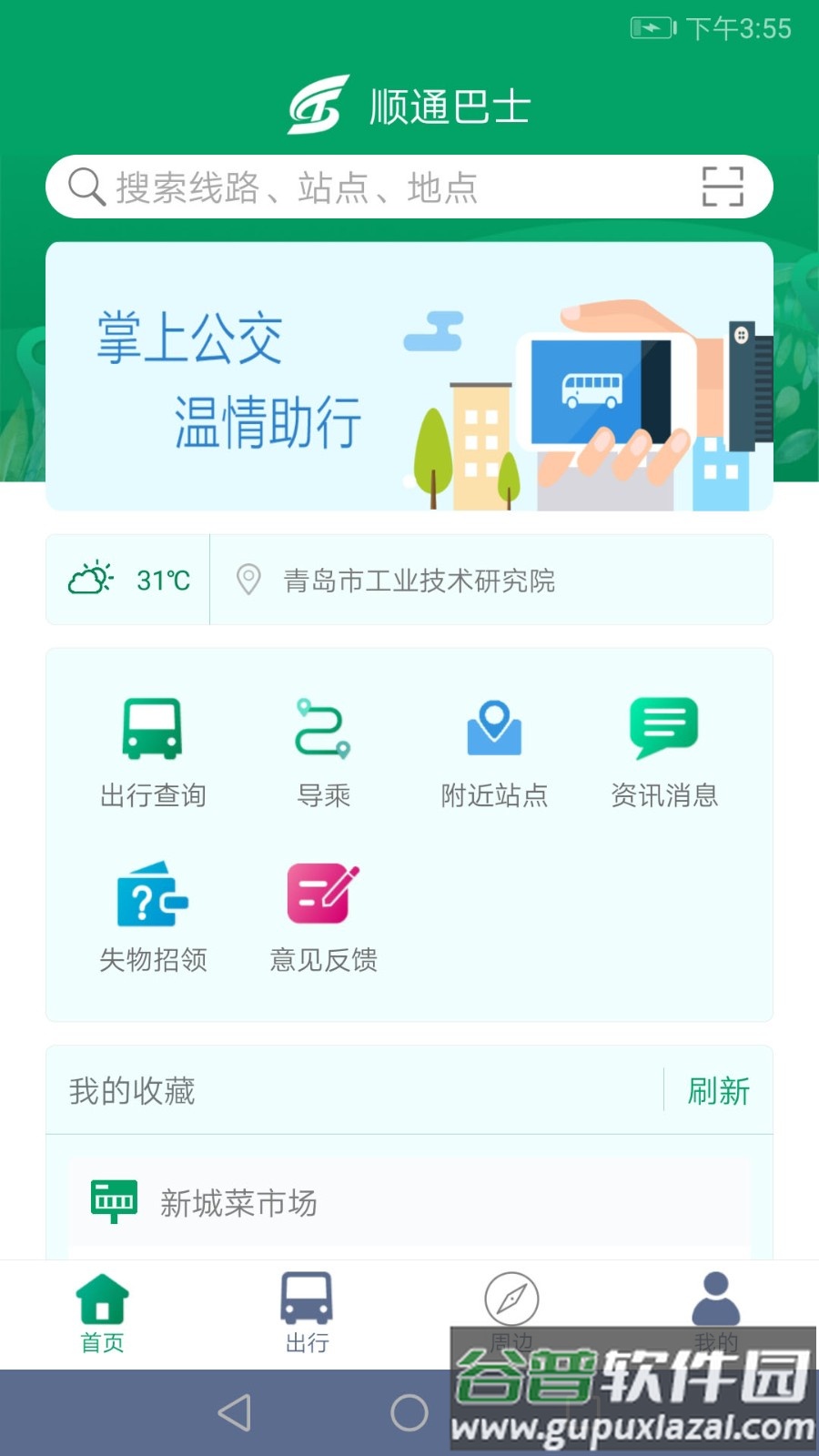Tap the system home circle button
Viewport: 819px width, 1456px height.
pyautogui.click(x=409, y=1412)
